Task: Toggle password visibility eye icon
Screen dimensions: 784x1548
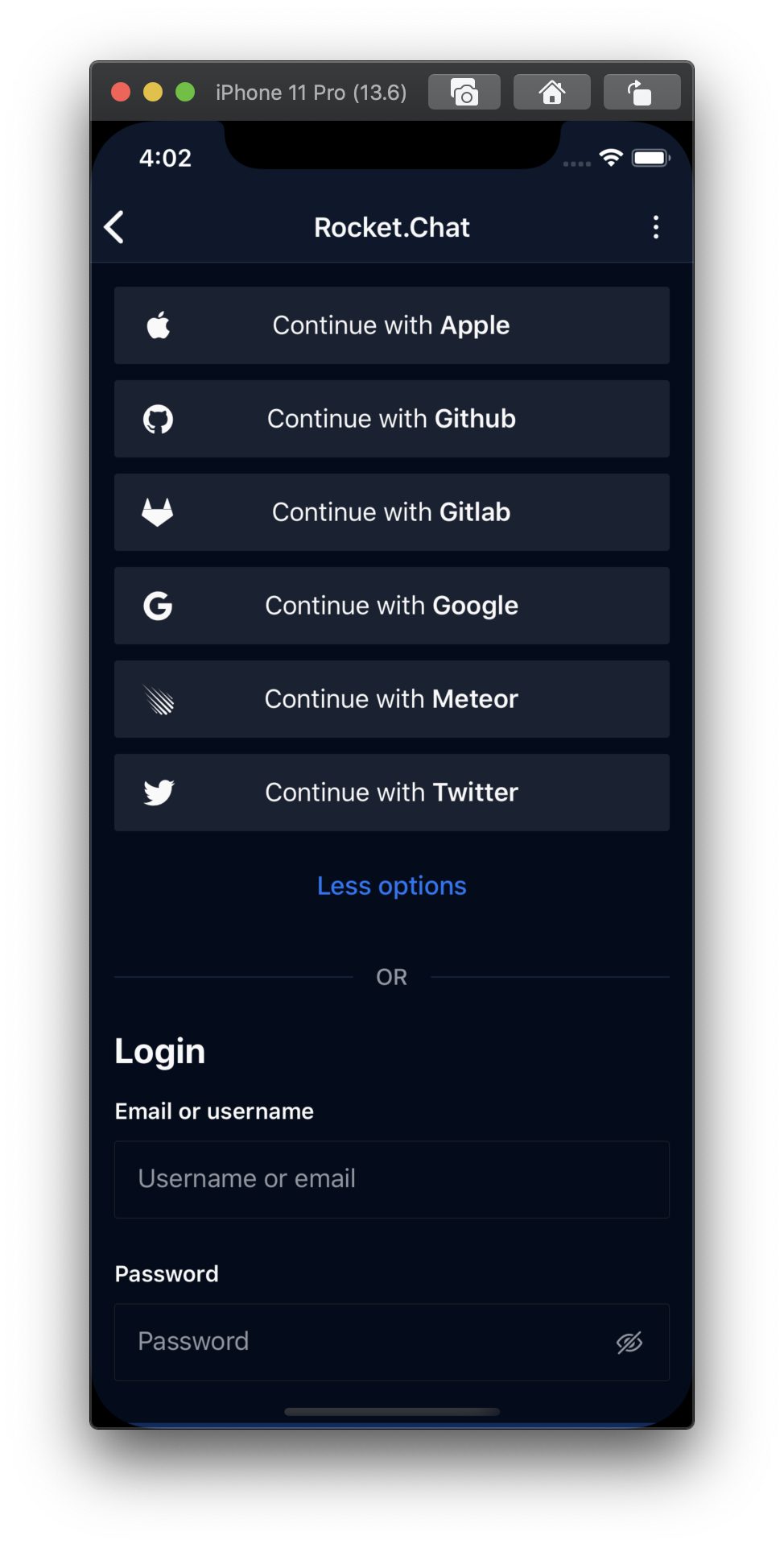Action: (x=629, y=1343)
